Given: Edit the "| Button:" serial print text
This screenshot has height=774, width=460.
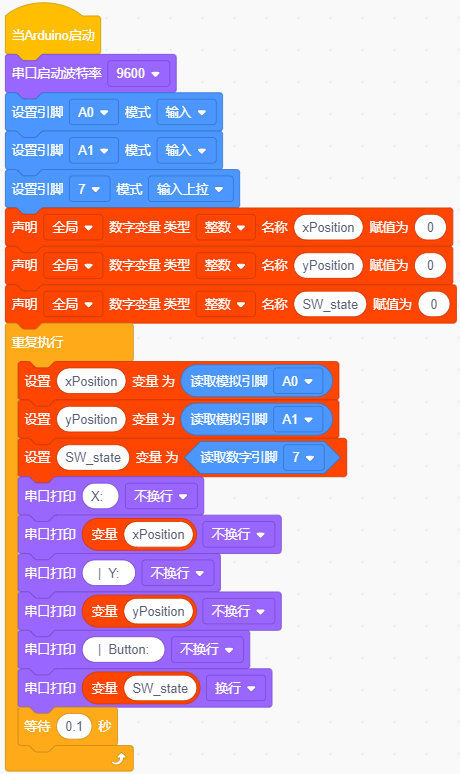Looking at the screenshot, I should [123, 650].
